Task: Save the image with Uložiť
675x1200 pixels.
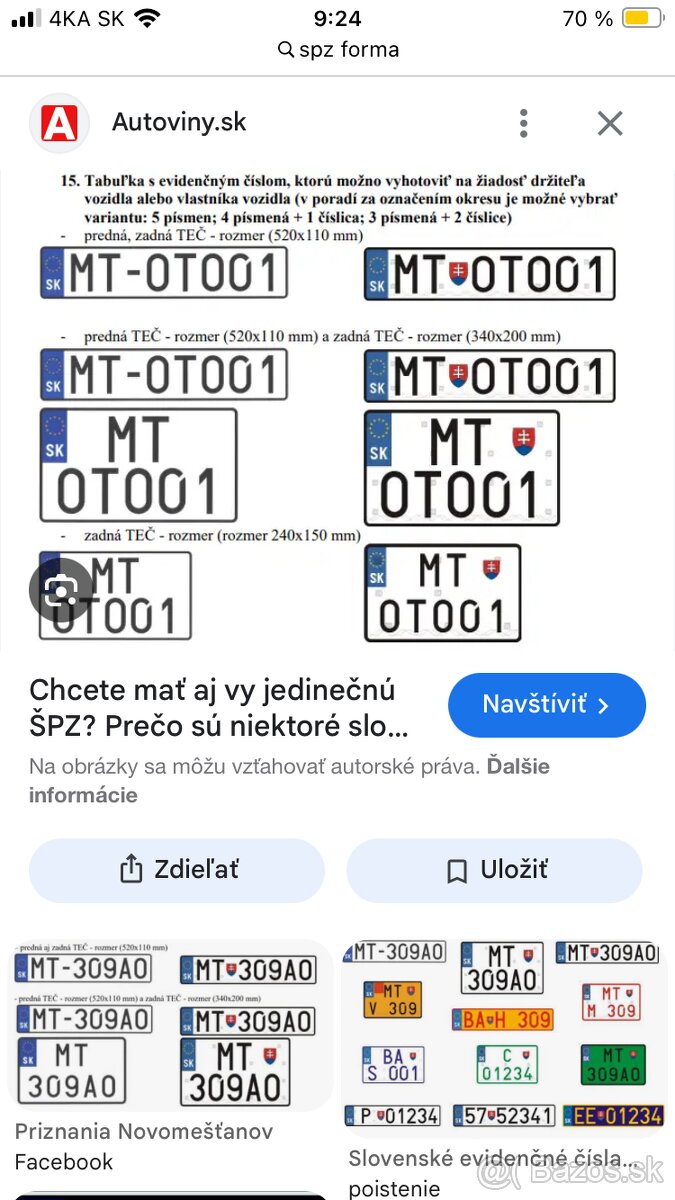Action: (x=494, y=870)
